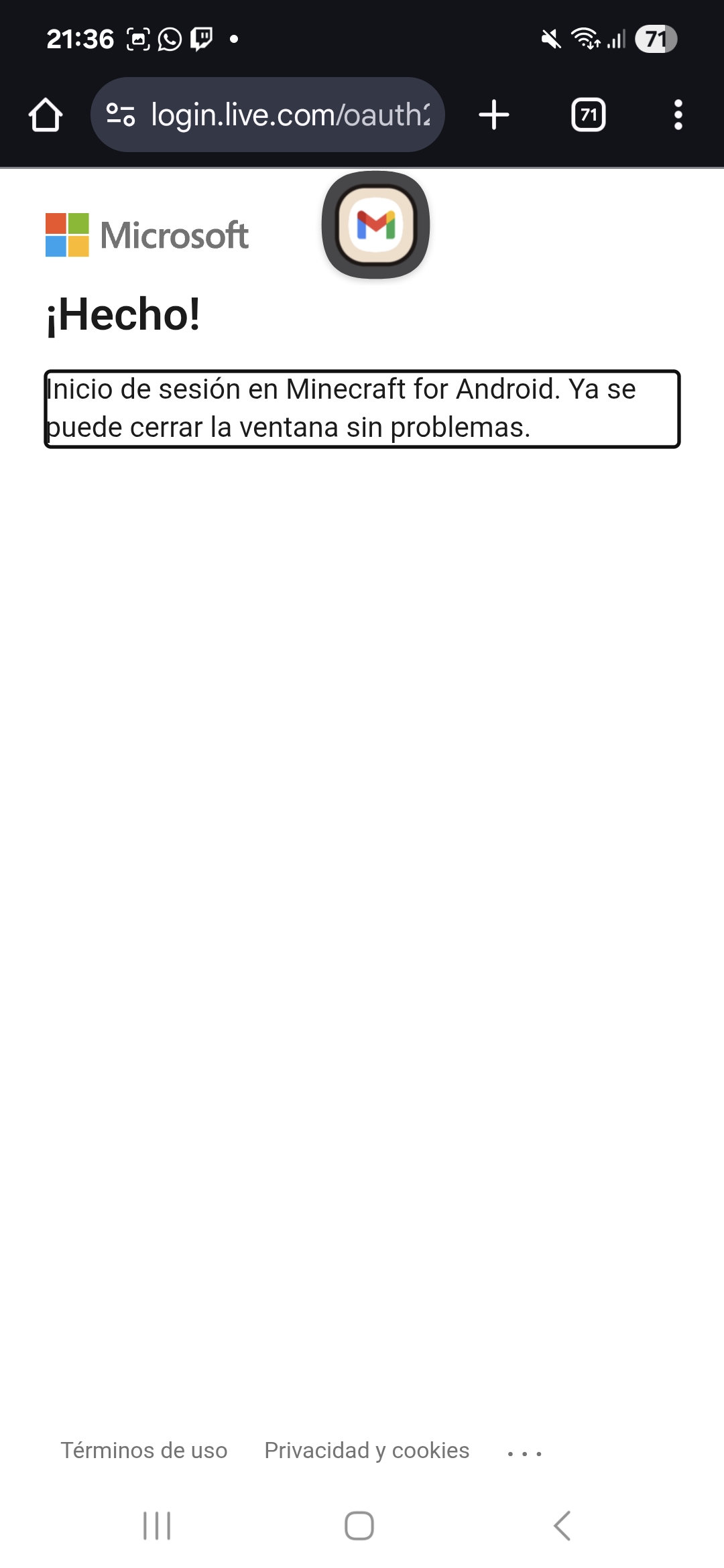
Task: Tap the floating Gmail bubble
Action: (x=375, y=225)
